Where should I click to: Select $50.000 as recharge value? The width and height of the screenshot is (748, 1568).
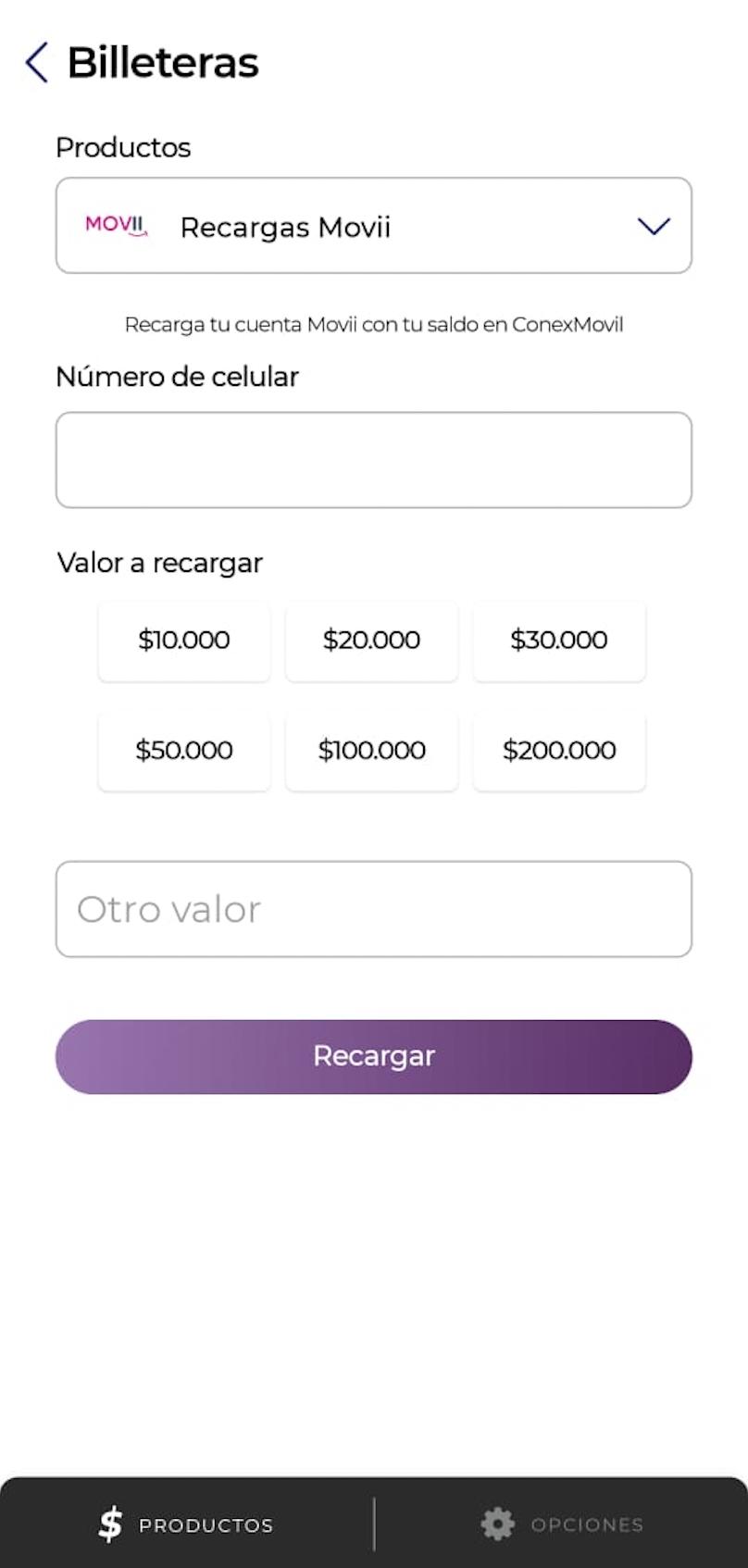click(184, 751)
